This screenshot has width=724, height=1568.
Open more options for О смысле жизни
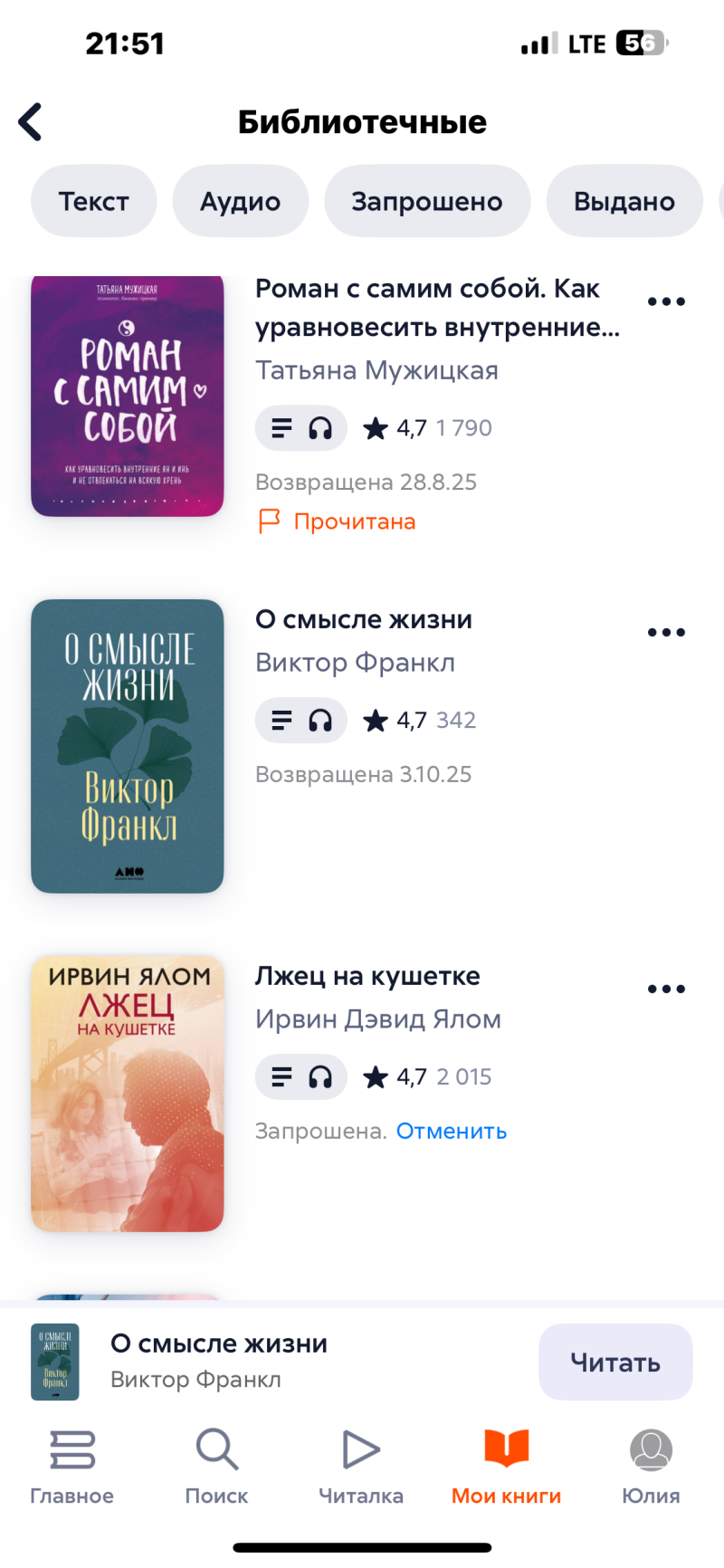(x=666, y=632)
